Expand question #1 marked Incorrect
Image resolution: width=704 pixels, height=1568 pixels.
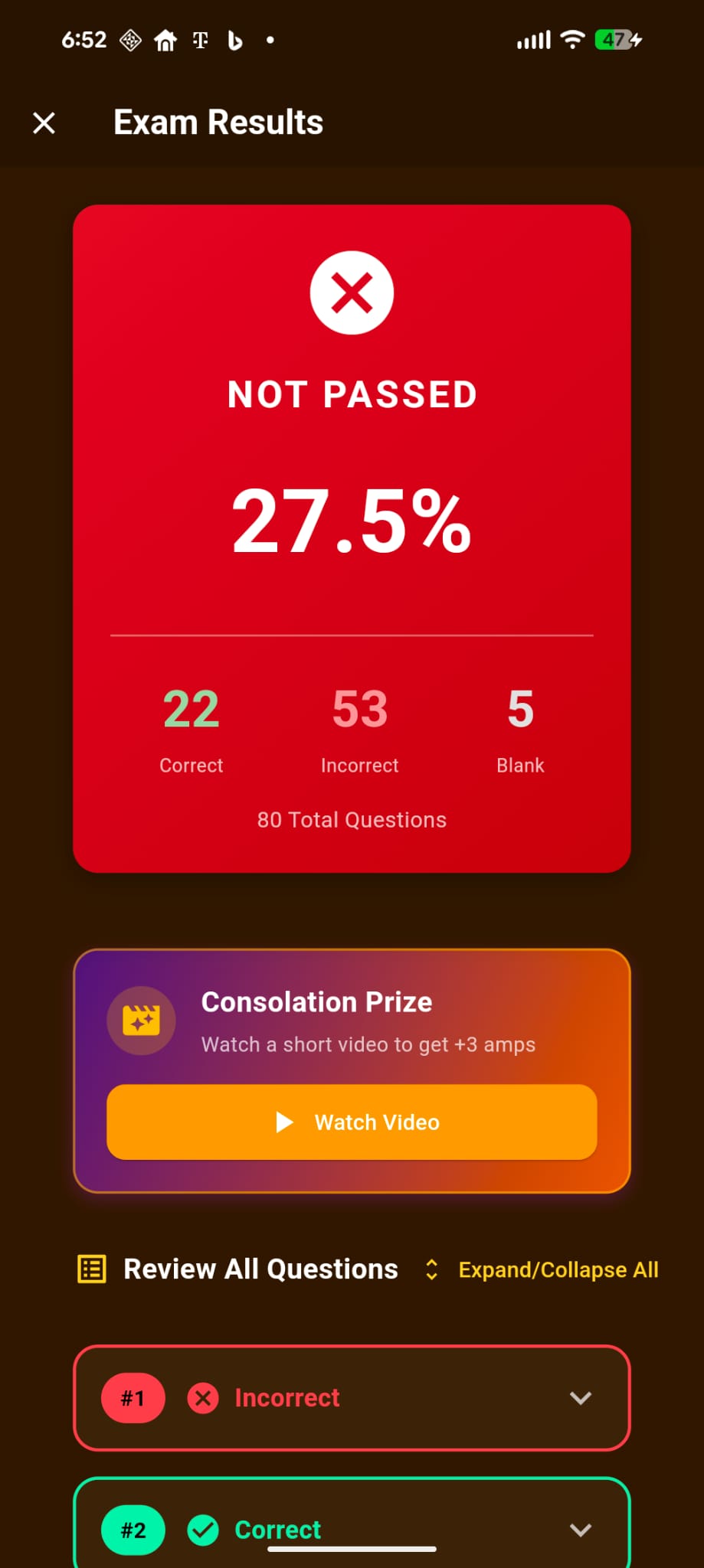(x=580, y=1398)
